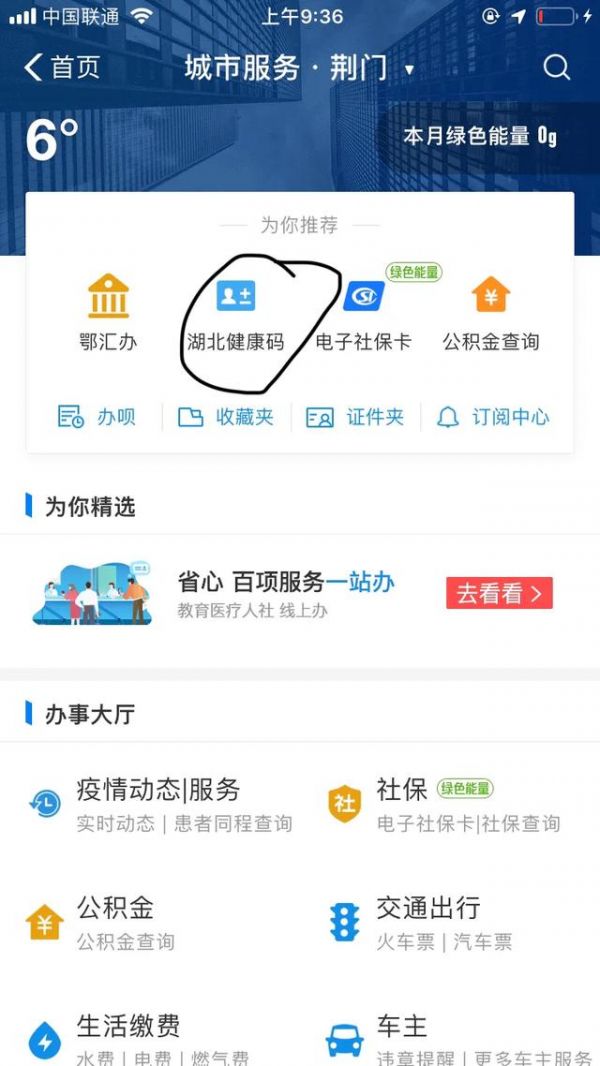The width and height of the screenshot is (600, 1066).
Task: Open 订阅中心 subscription center
Action: click(494, 417)
